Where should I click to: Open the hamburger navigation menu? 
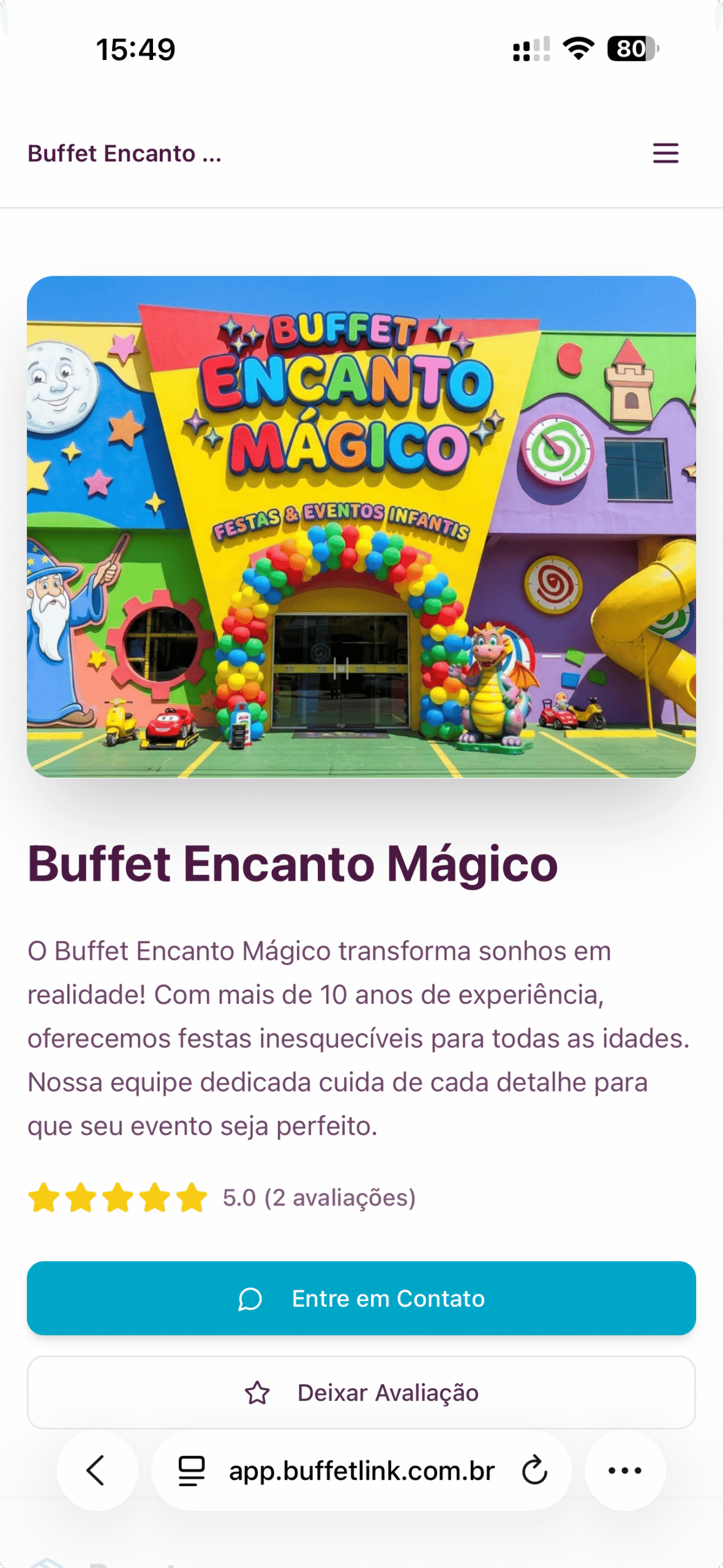click(x=665, y=153)
